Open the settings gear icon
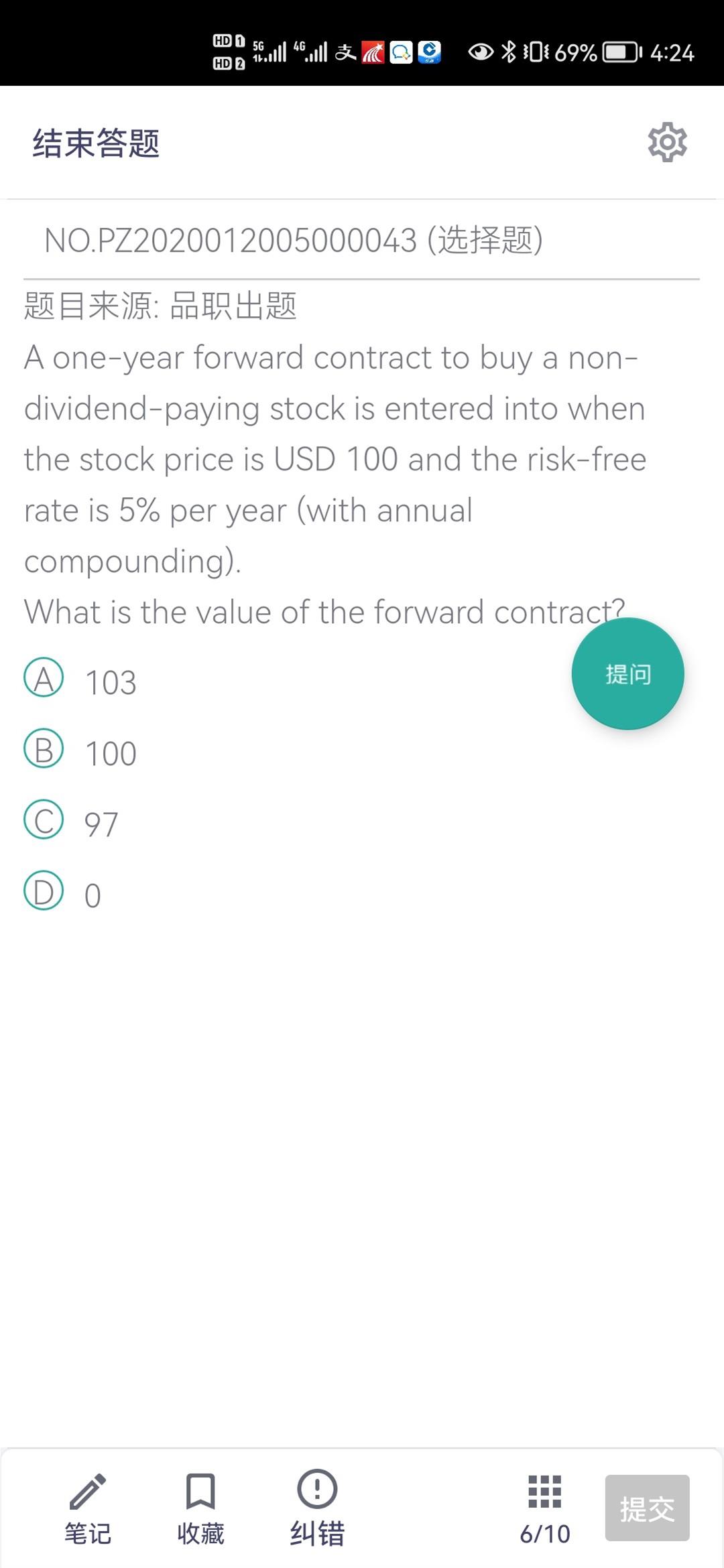This screenshot has height=1568, width=724. [x=667, y=142]
